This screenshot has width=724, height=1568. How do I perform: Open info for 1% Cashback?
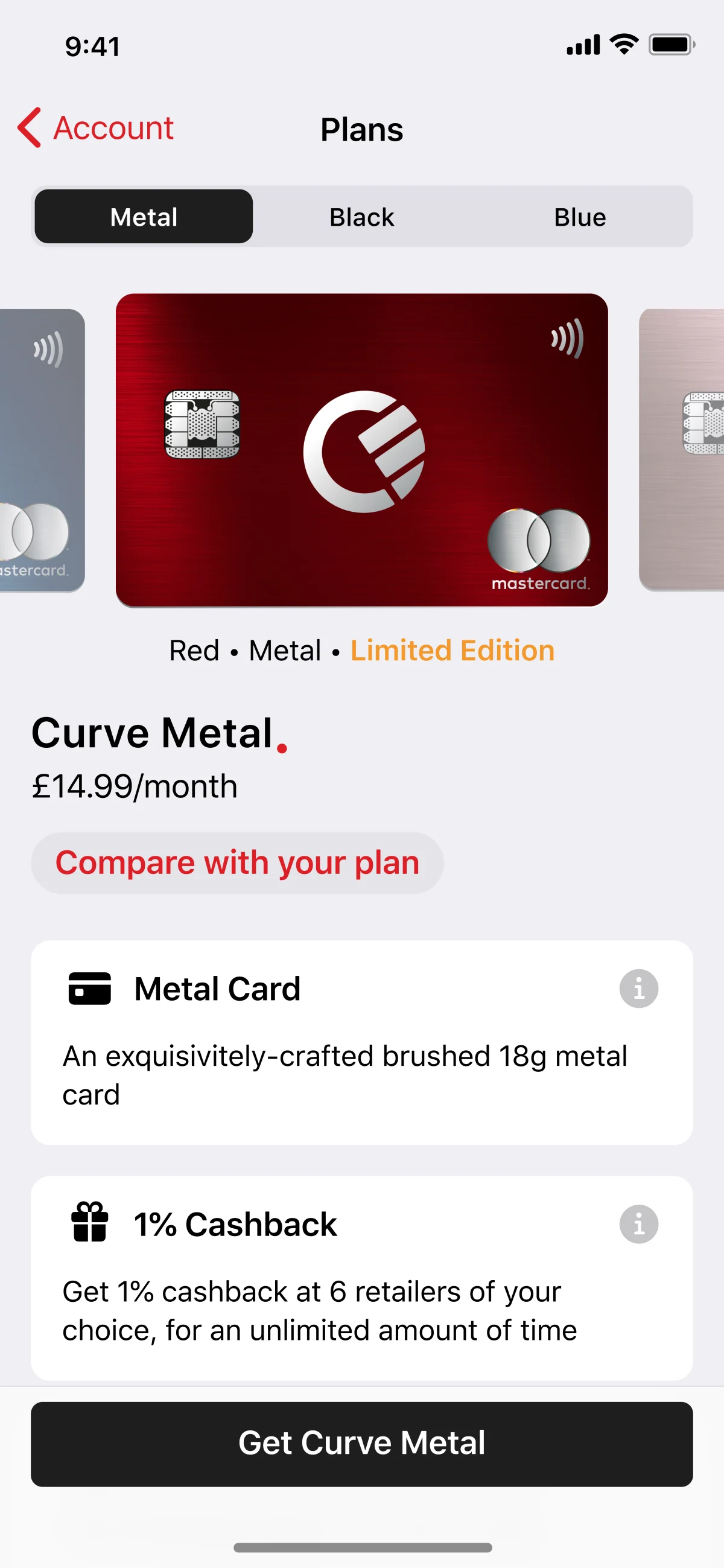(638, 1223)
